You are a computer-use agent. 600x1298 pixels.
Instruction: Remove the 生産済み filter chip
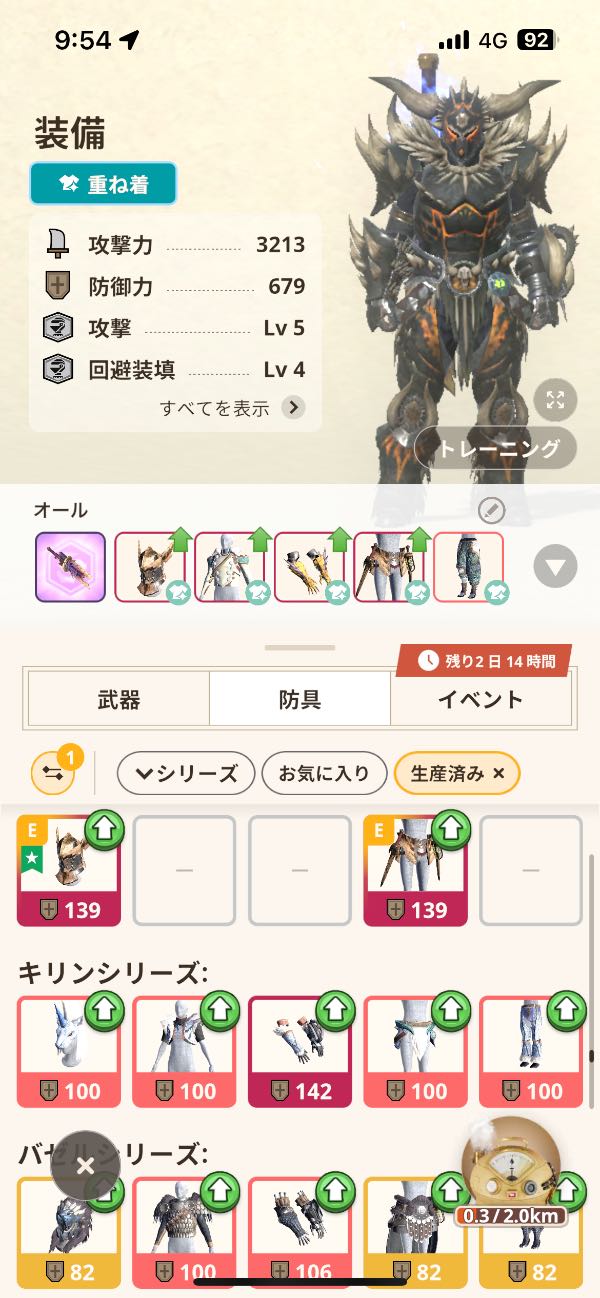pos(498,773)
